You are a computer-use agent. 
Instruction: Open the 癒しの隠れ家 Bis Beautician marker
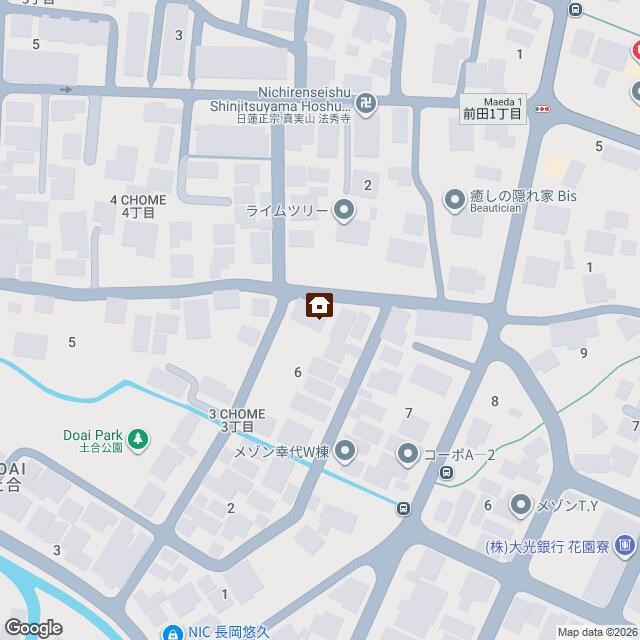pyautogui.click(x=454, y=199)
